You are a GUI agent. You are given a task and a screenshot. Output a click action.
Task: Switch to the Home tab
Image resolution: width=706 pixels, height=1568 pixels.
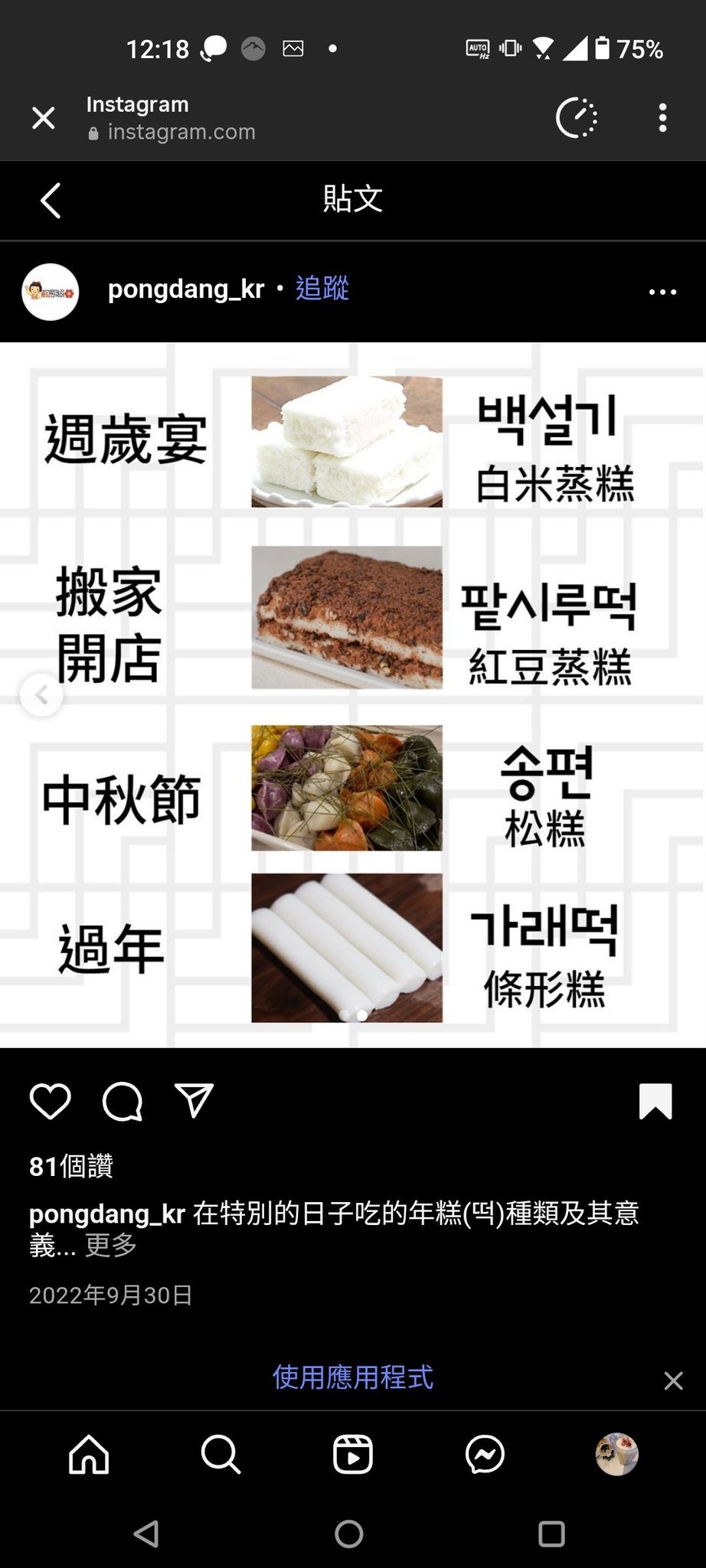click(90, 1454)
